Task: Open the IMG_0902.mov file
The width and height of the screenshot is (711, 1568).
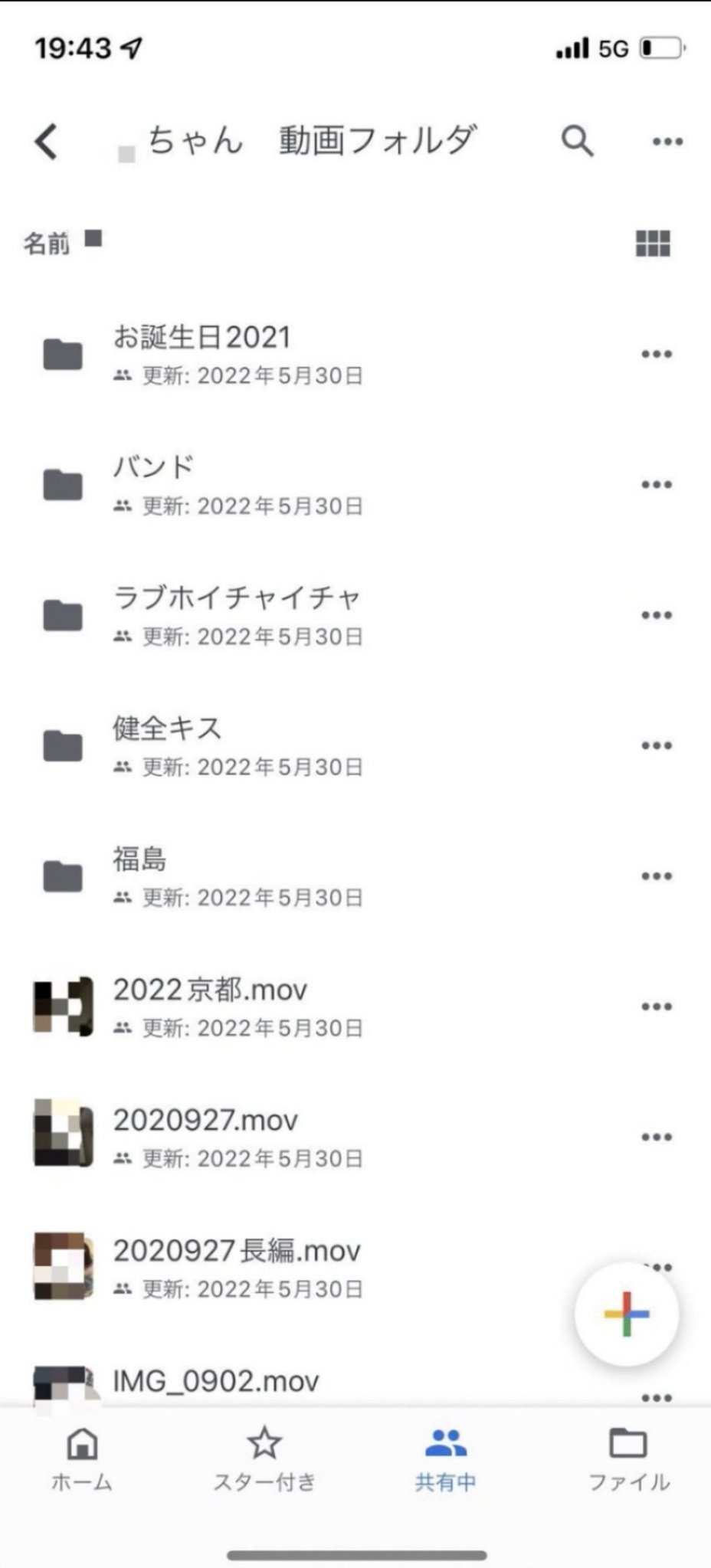Action: [216, 1381]
